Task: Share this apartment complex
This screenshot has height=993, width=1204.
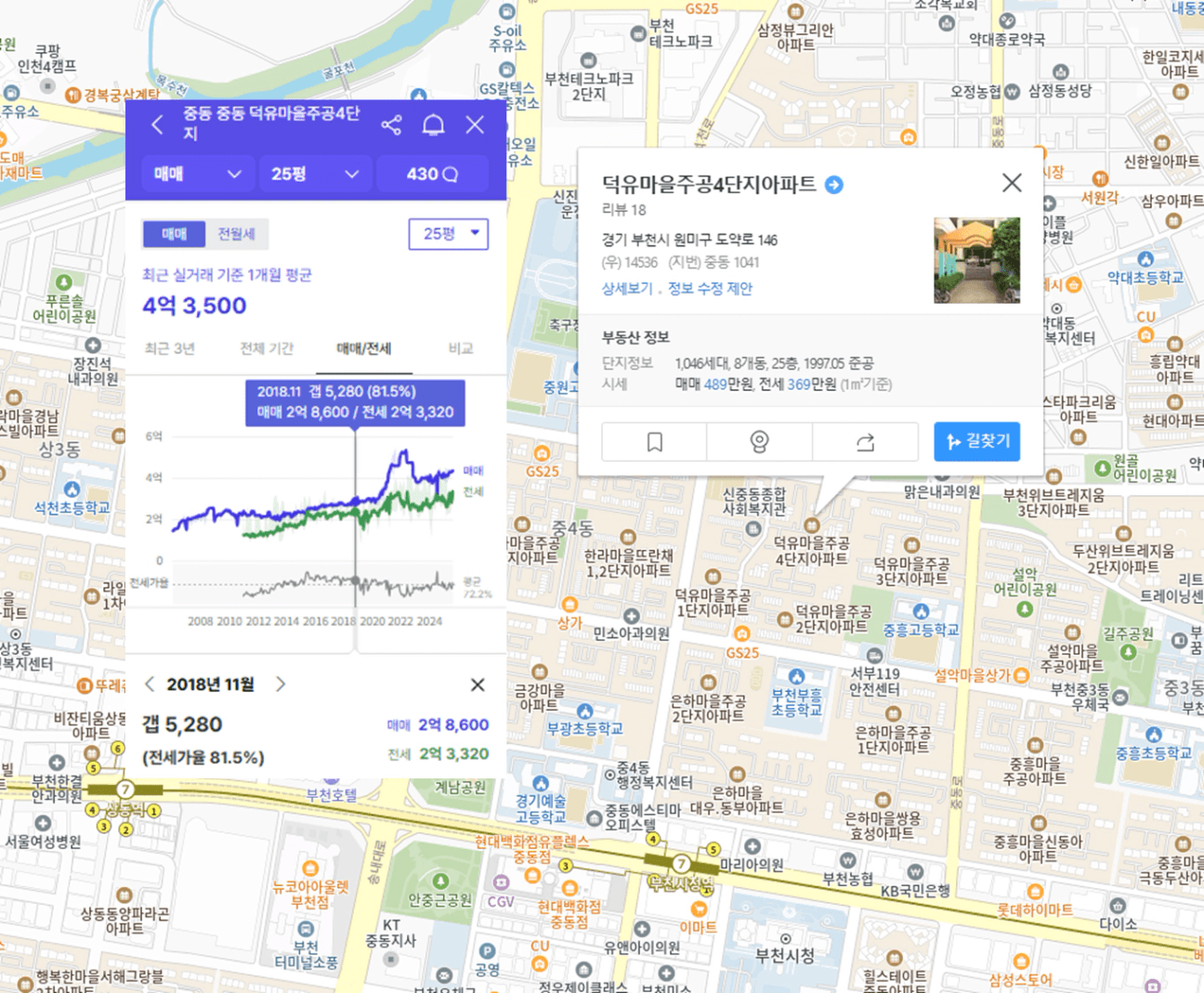Action: coord(391,124)
